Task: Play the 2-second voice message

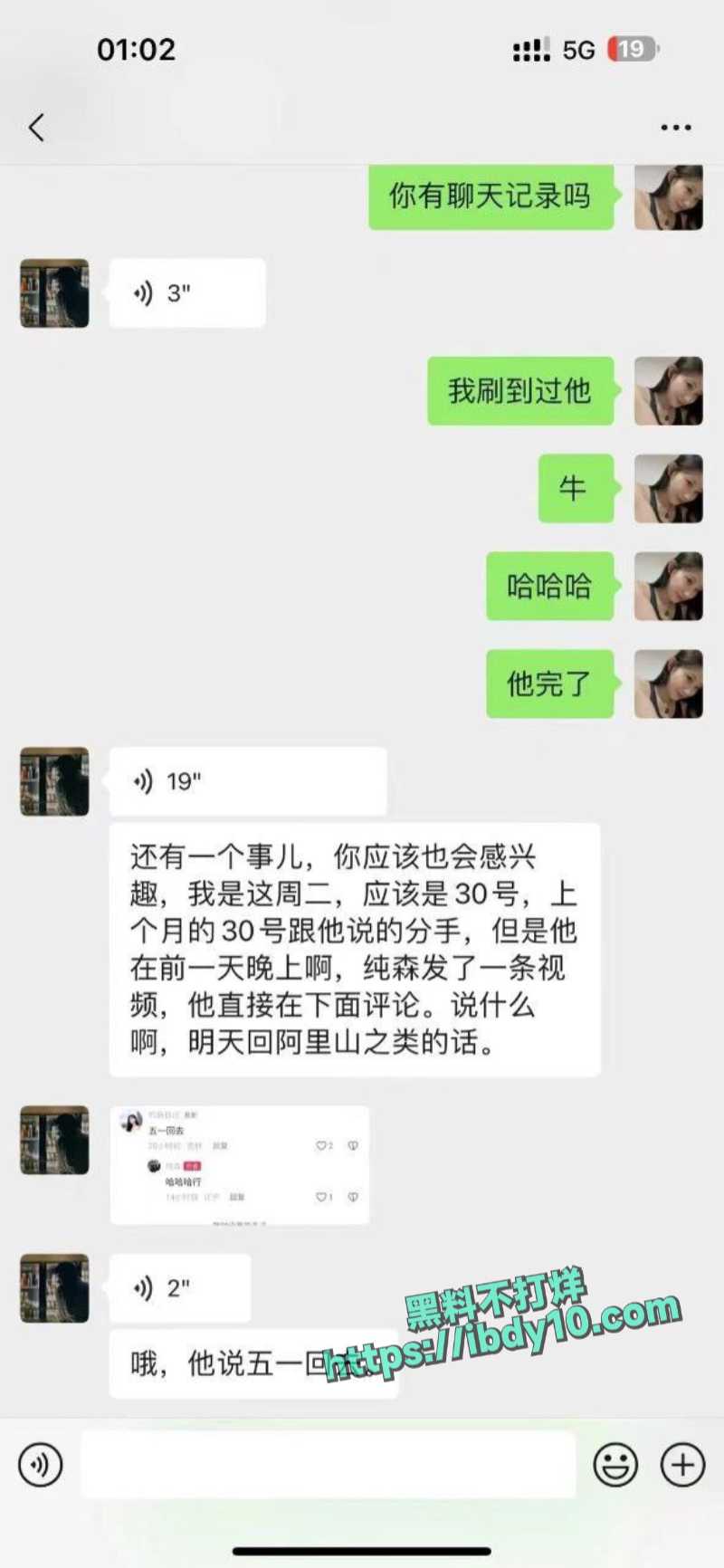Action: click(180, 1288)
